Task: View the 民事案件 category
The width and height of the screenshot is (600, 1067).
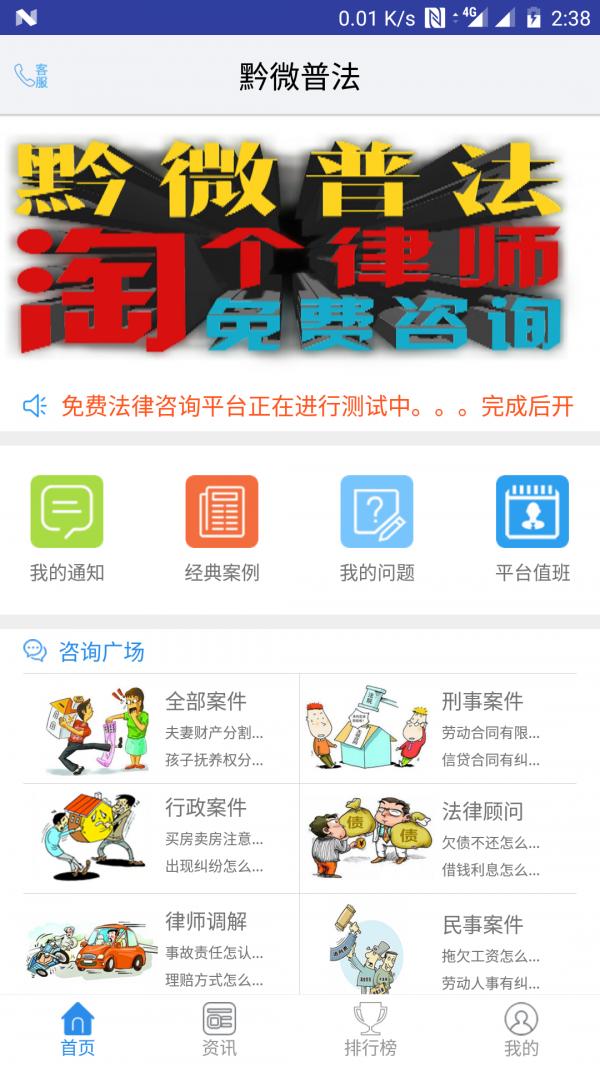Action: tap(438, 945)
